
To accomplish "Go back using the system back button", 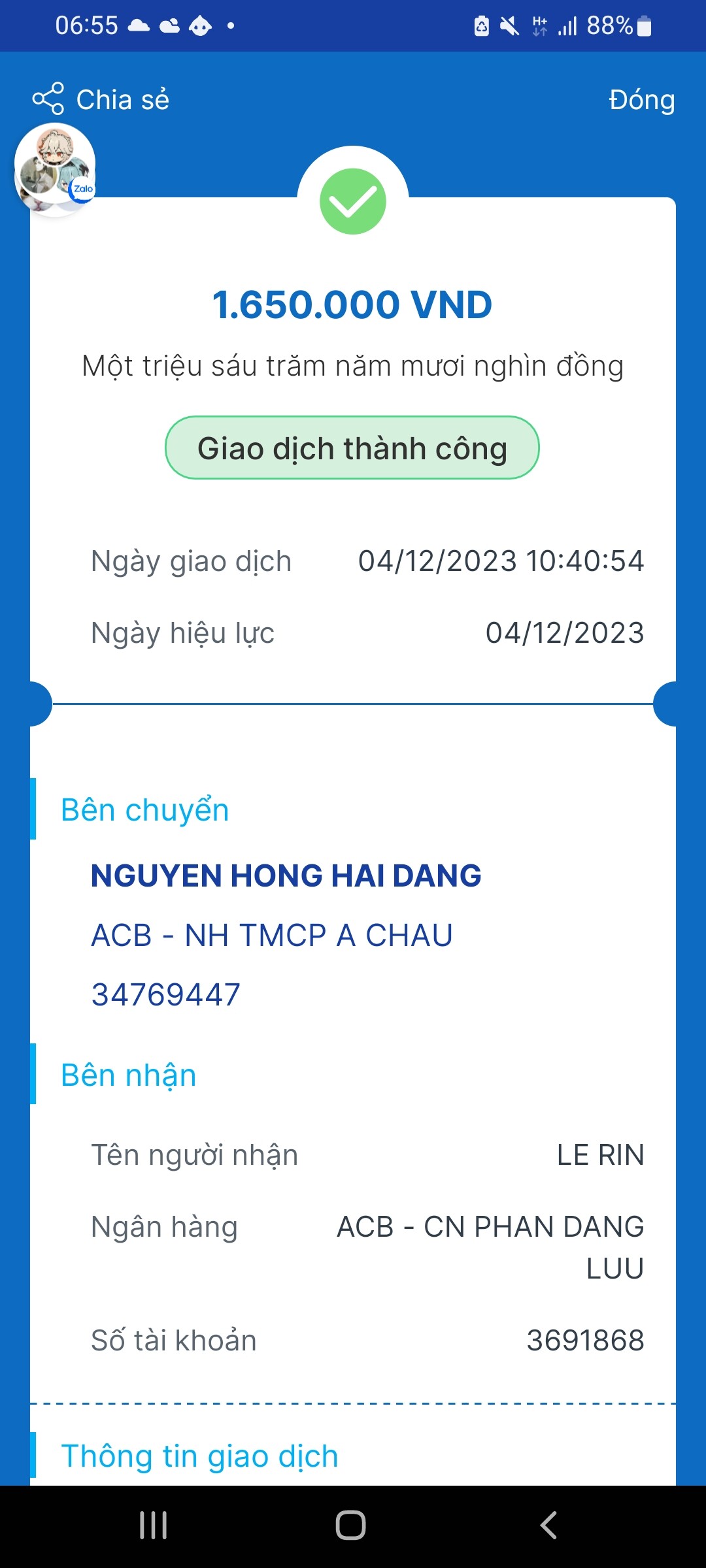I will click(548, 1525).
